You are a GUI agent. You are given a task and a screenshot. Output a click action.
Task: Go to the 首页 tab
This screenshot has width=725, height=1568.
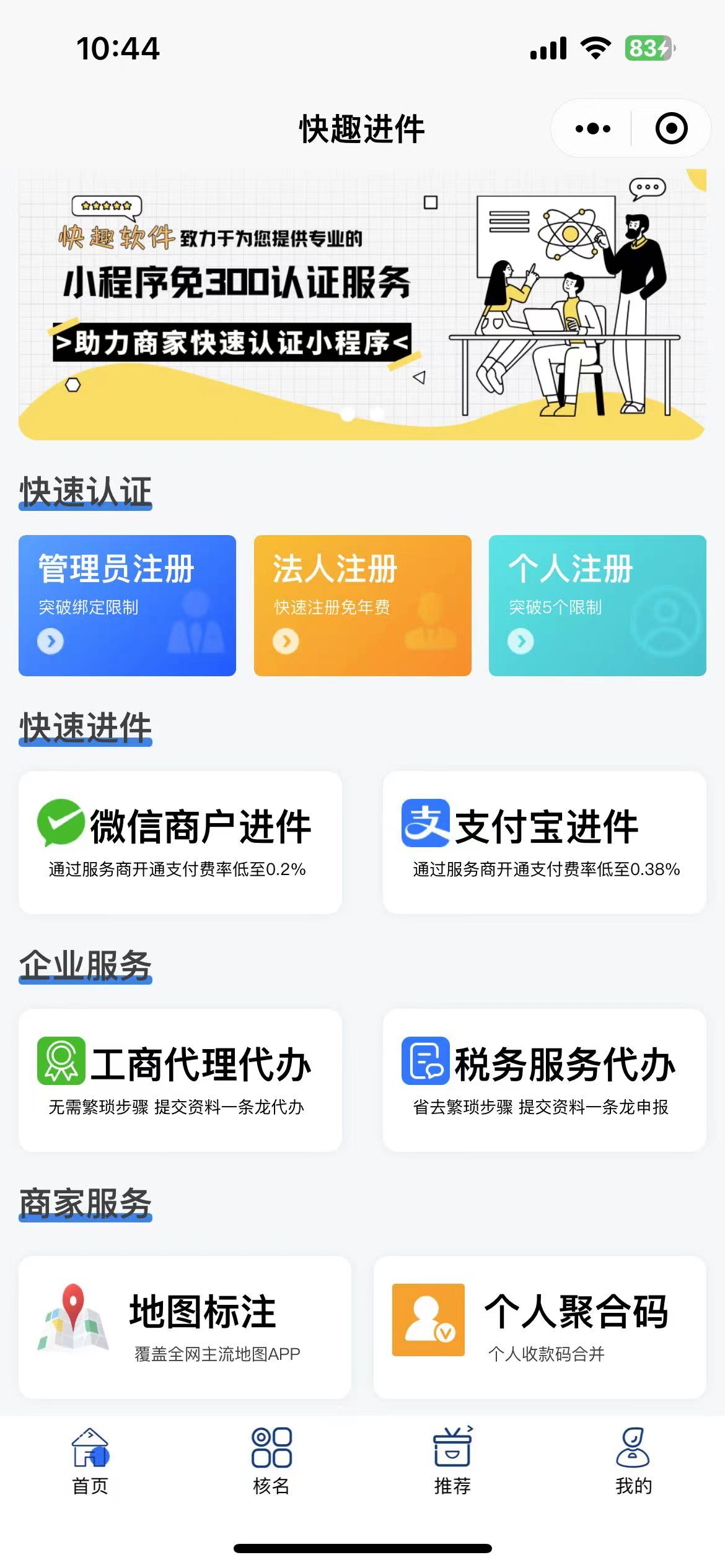coord(90,1461)
